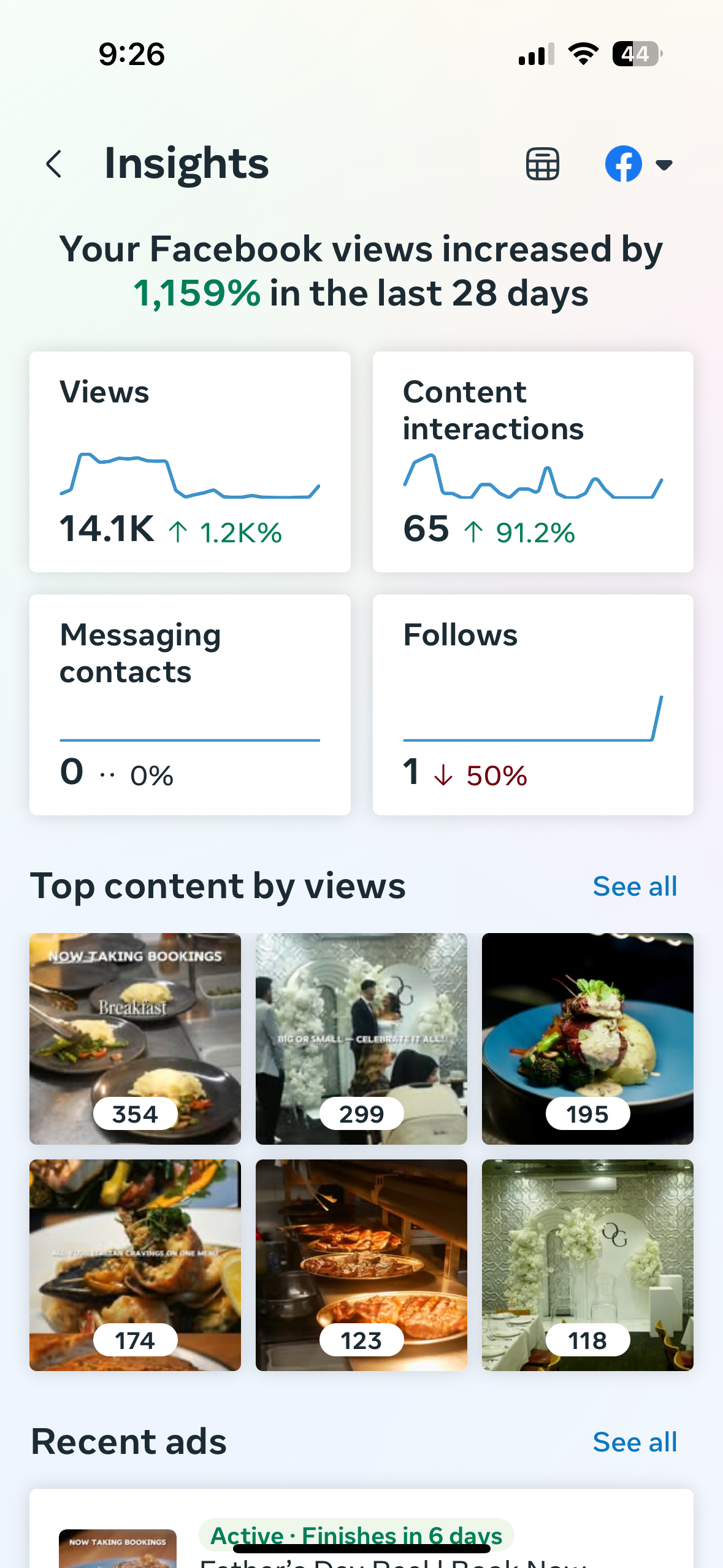
Task: Open the Facebook platform dropdown
Action: click(639, 164)
